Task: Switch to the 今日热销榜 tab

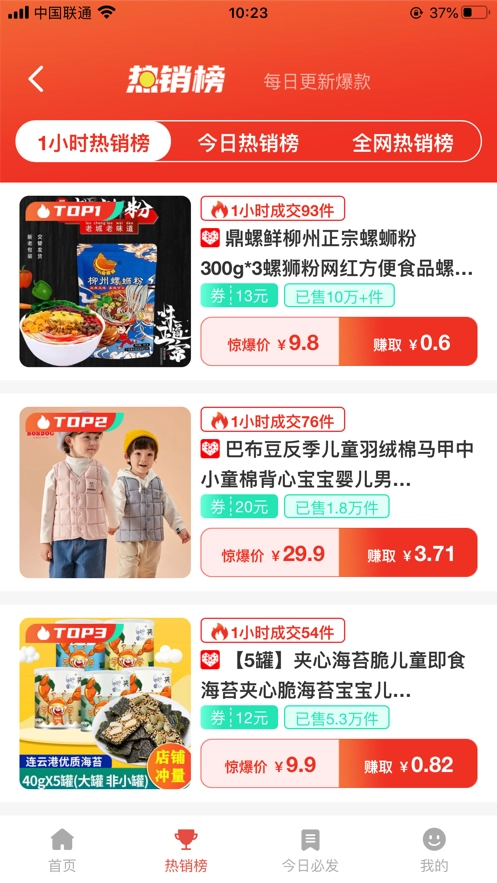Action: coord(248,142)
